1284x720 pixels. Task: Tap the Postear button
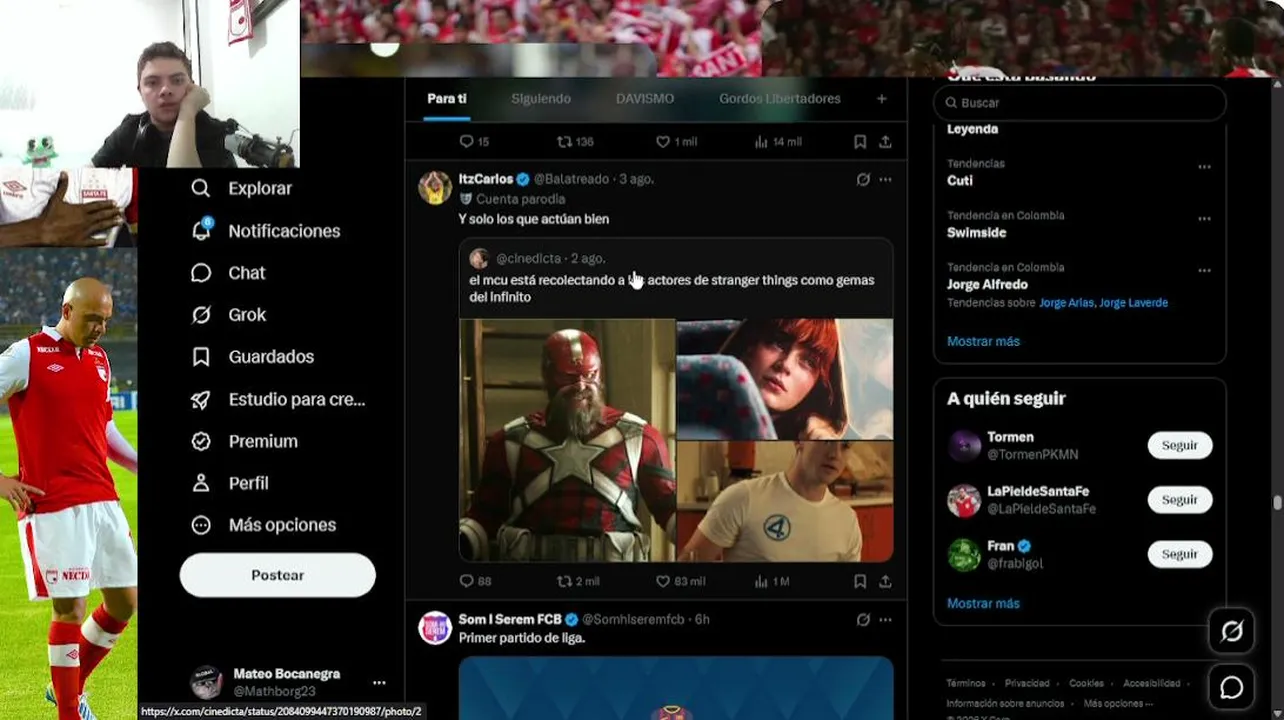277,575
